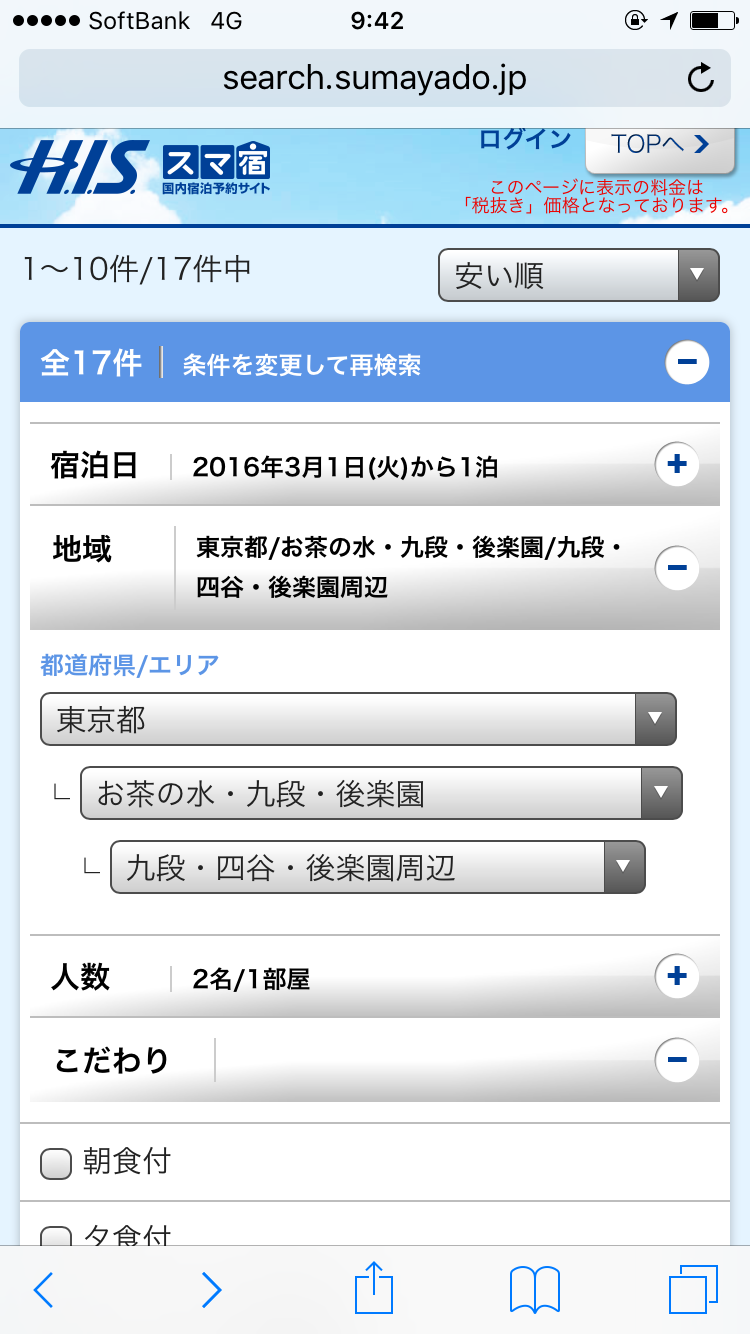The width and height of the screenshot is (750, 1334).
Task: Check the 朝食付 checkbox
Action: (56, 1163)
